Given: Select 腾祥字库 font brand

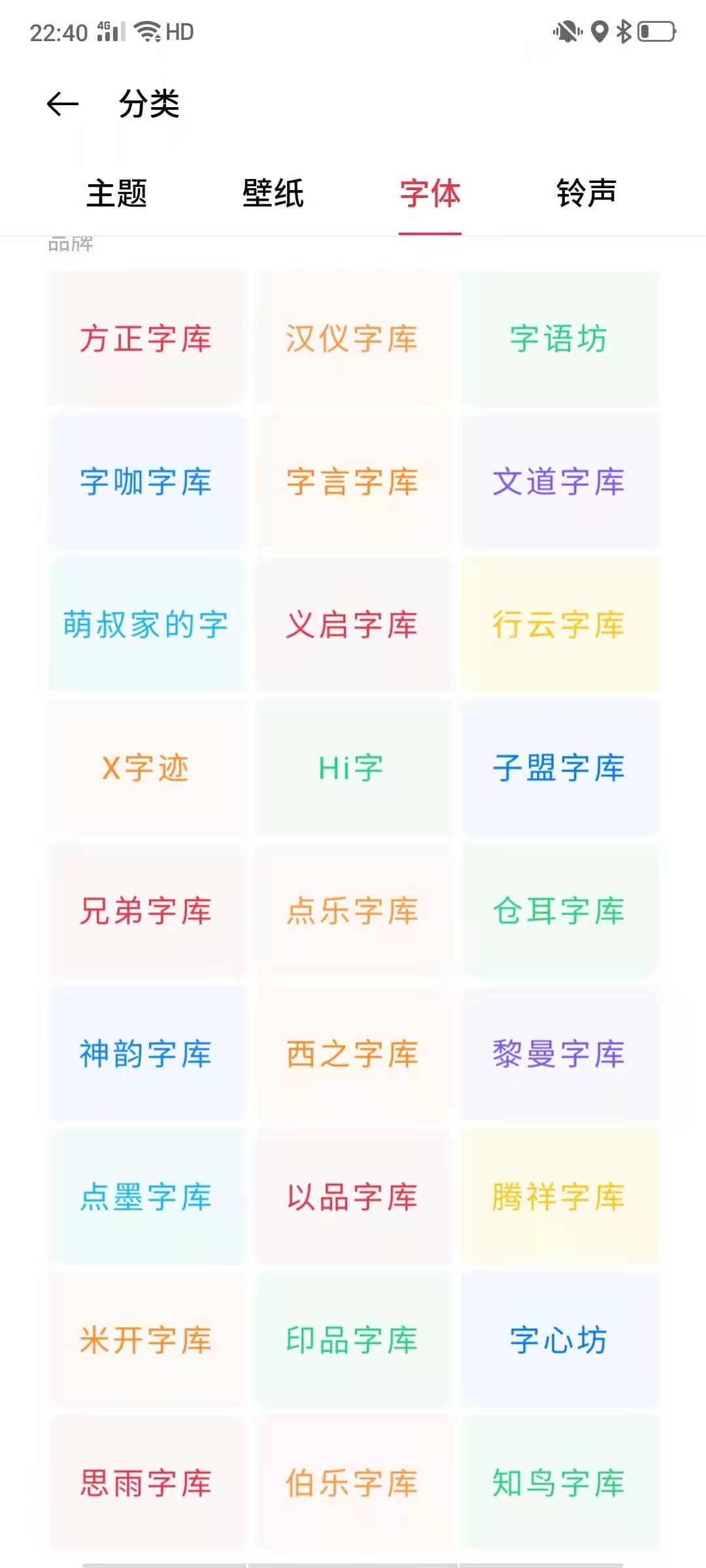Looking at the screenshot, I should click(559, 1197).
